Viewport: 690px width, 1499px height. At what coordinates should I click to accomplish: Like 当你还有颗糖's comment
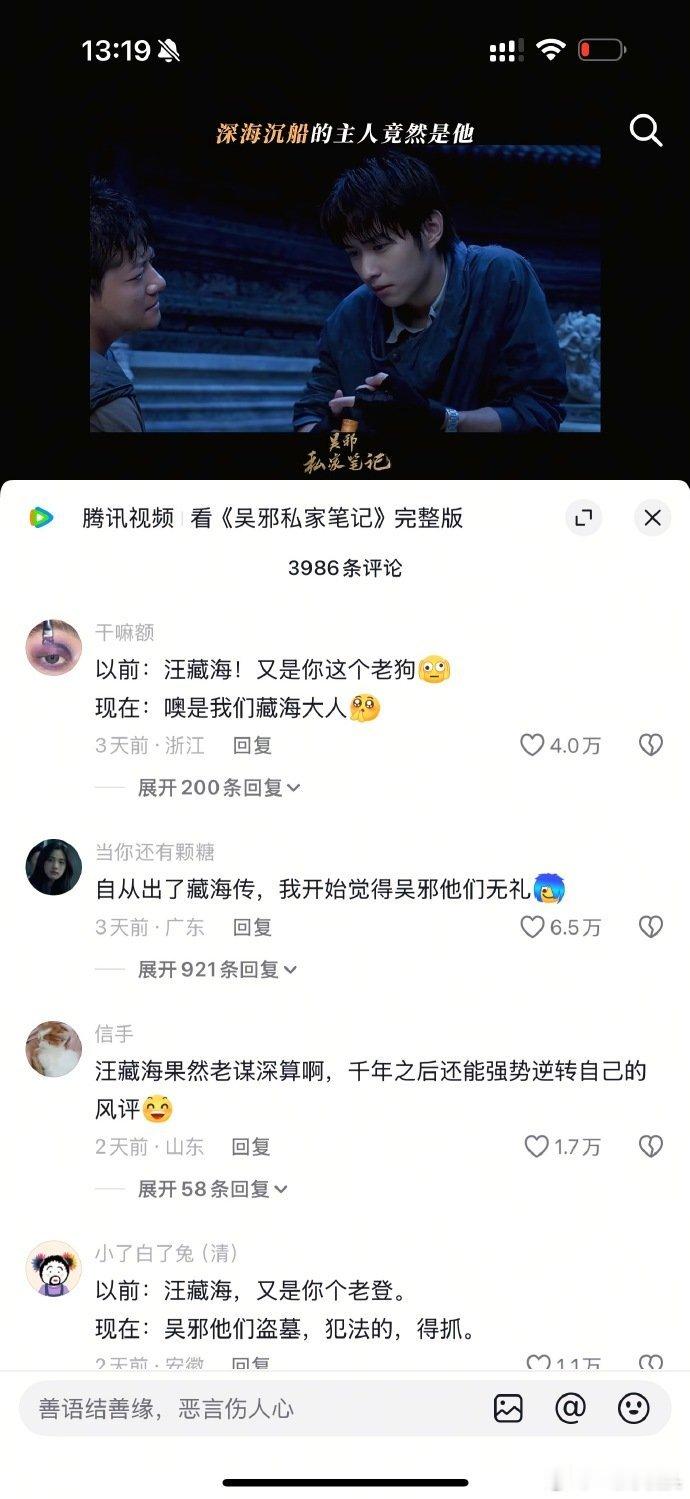point(533,927)
